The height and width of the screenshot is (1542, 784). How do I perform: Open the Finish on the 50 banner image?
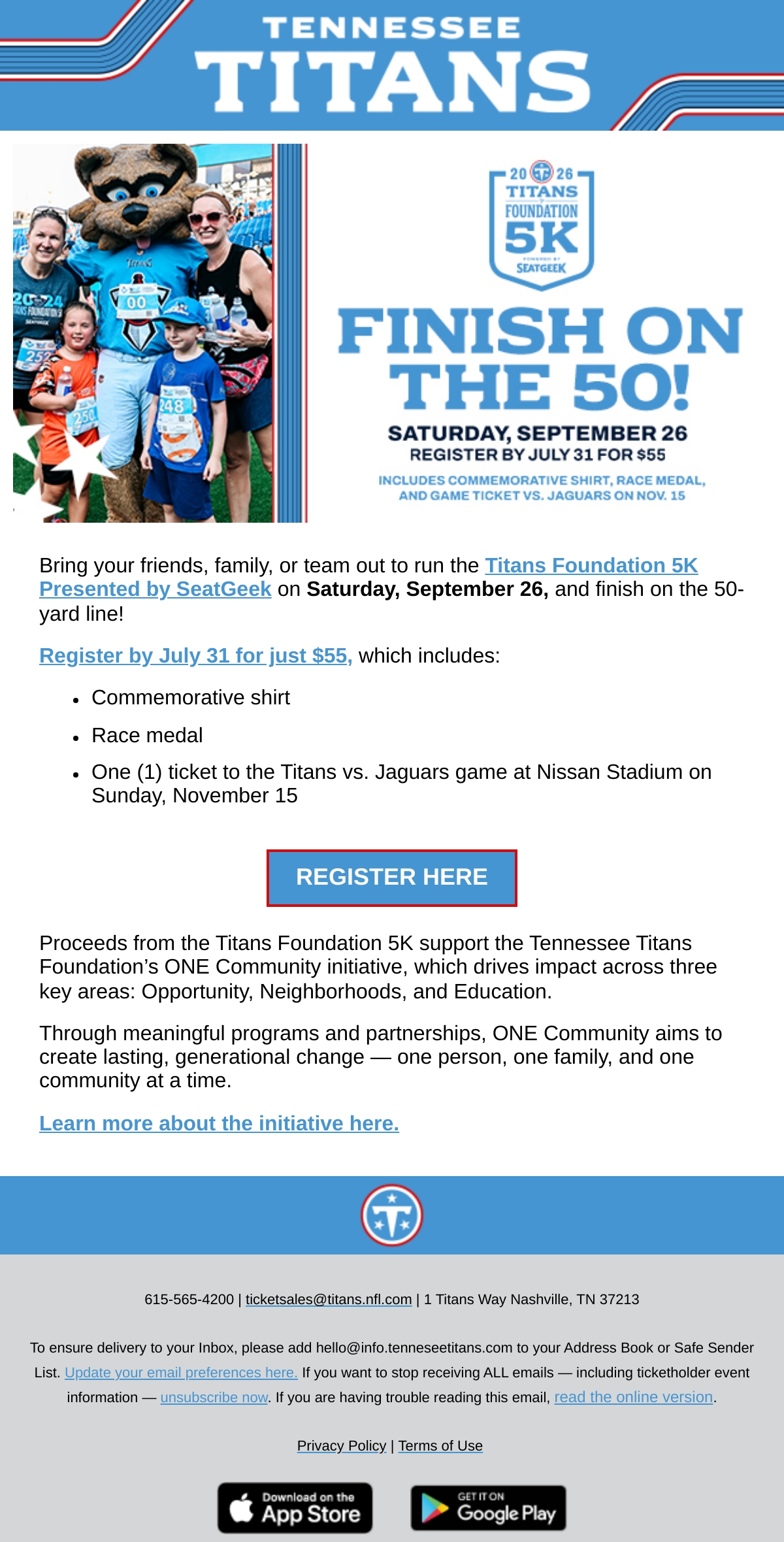[392, 333]
